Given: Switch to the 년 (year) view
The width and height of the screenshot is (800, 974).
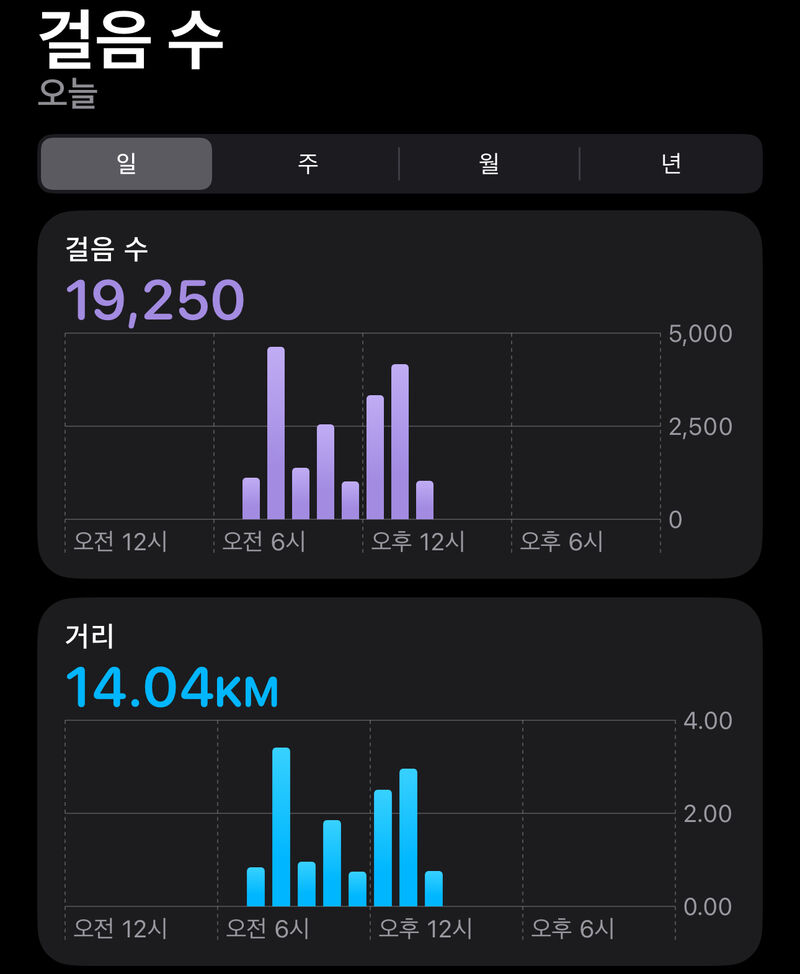Looking at the screenshot, I should 670,164.
